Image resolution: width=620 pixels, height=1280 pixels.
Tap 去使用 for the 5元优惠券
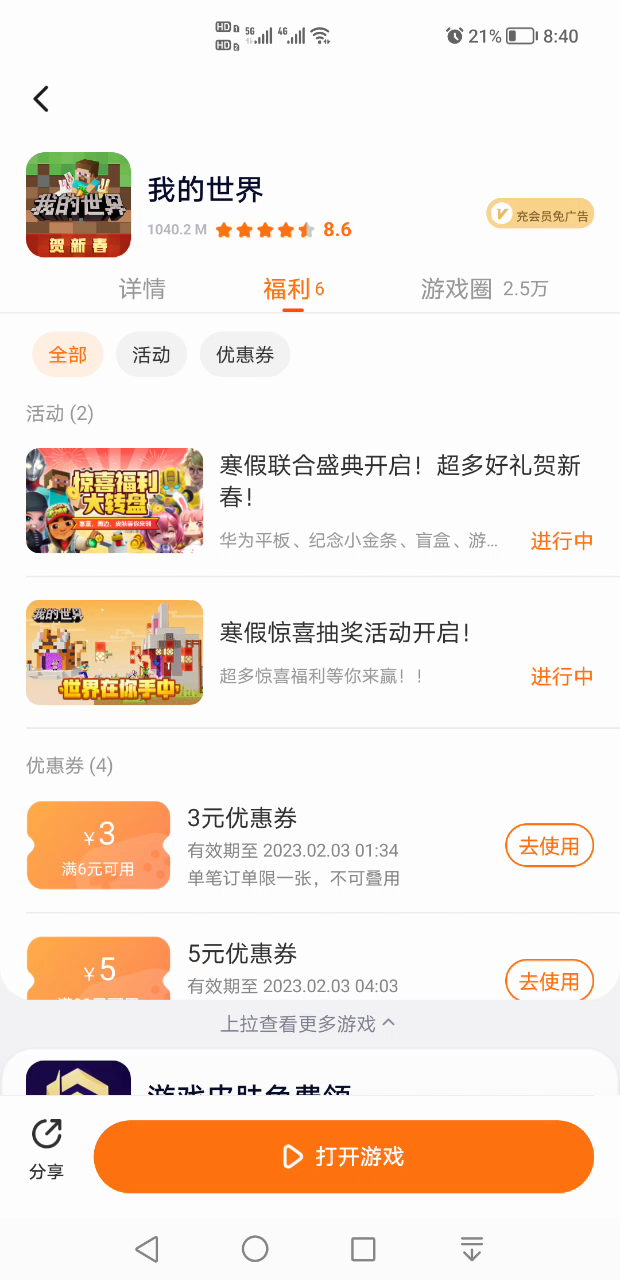[549, 981]
